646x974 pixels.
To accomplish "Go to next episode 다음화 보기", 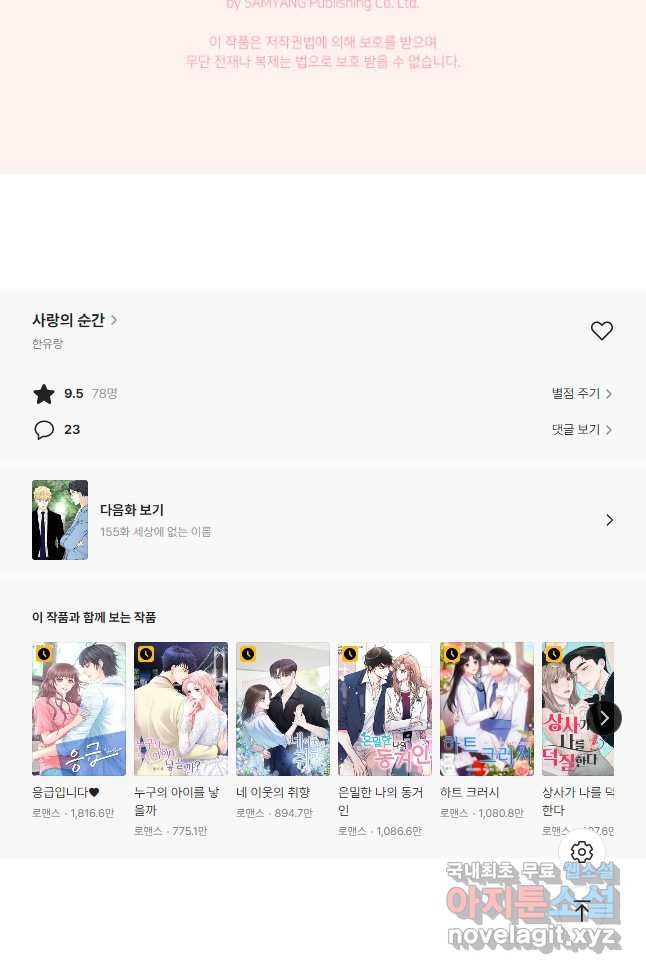I will (x=323, y=520).
